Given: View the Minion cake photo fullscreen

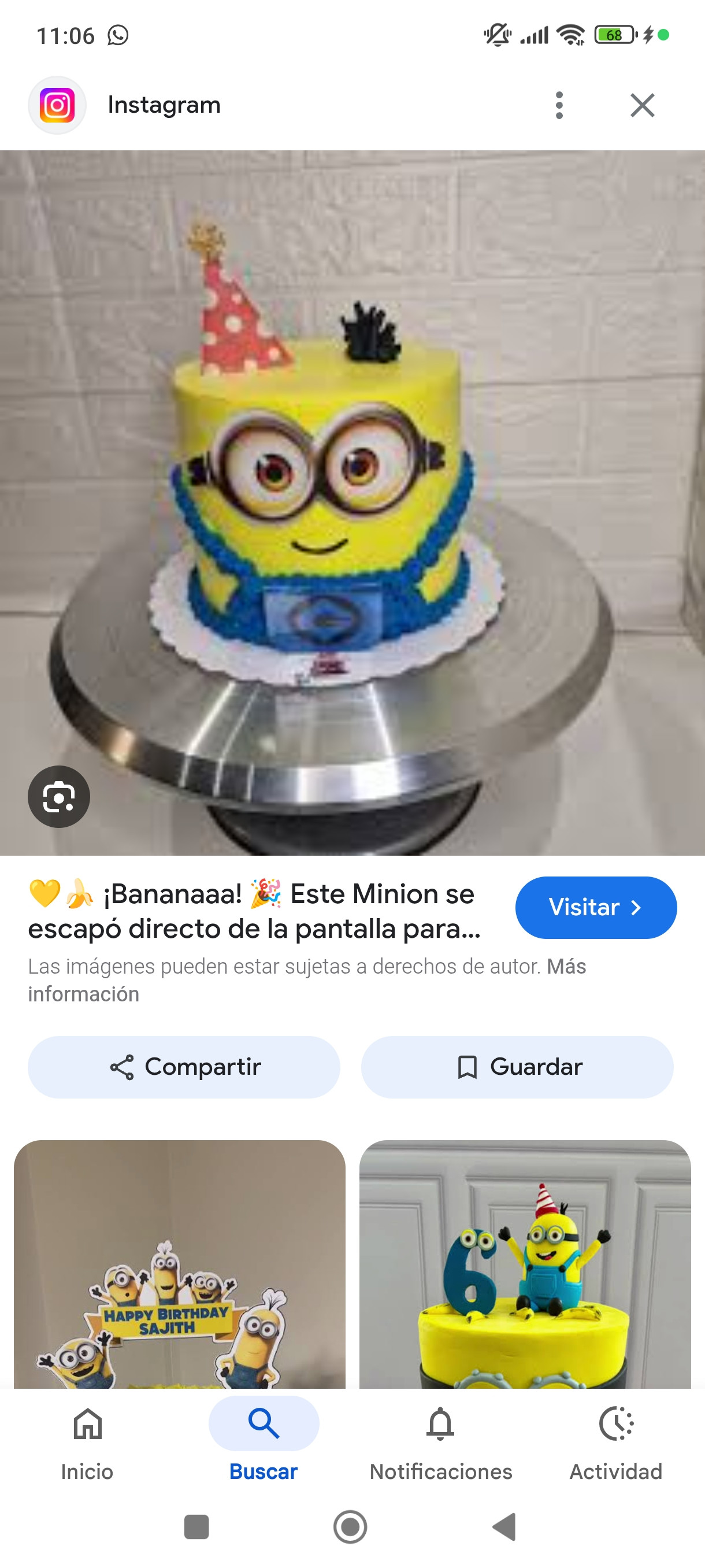Looking at the screenshot, I should click(x=352, y=487).
